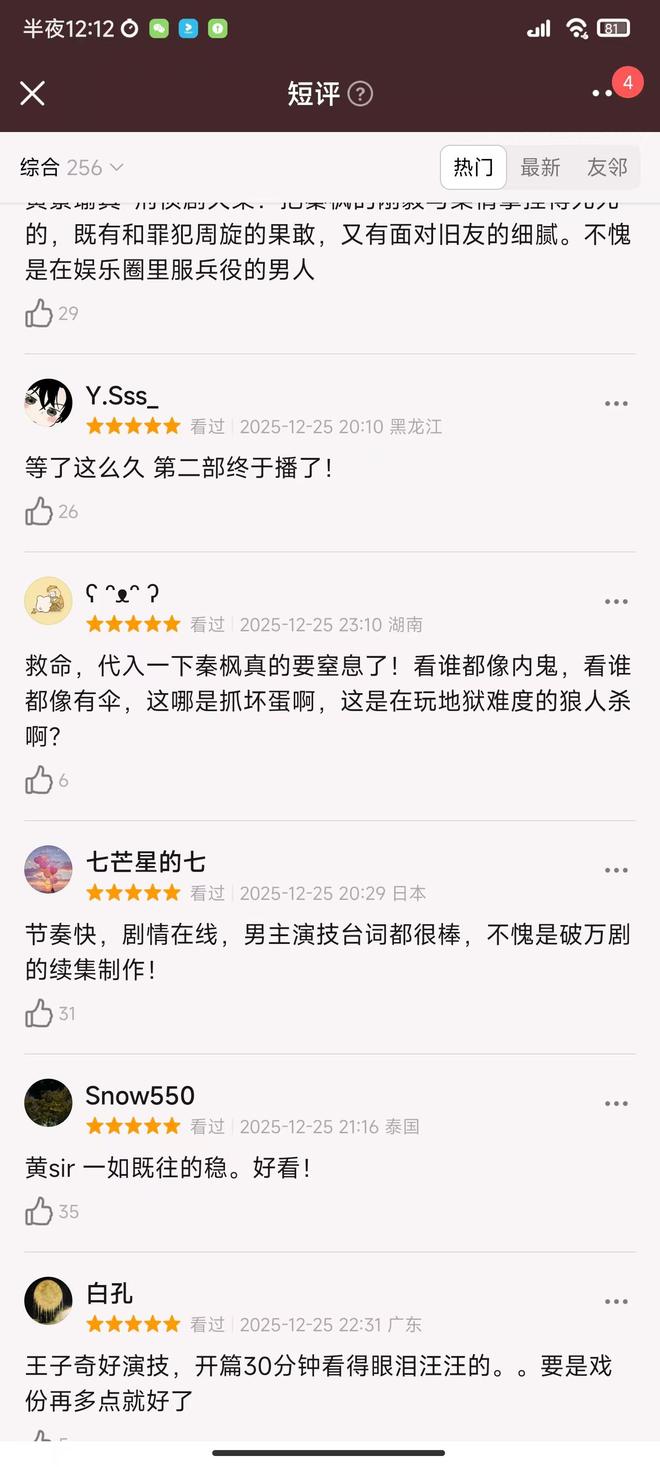Open the top-right more options menu
Screen dimensions: 660x1467
point(602,93)
